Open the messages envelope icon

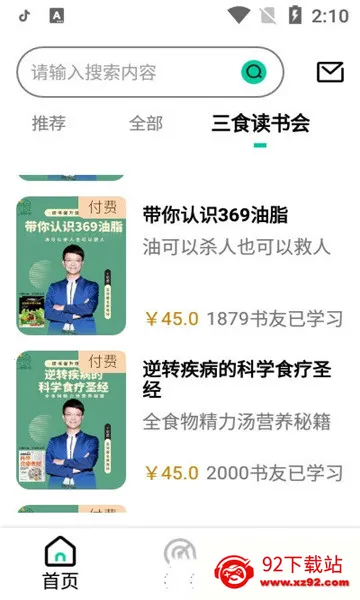(330, 72)
